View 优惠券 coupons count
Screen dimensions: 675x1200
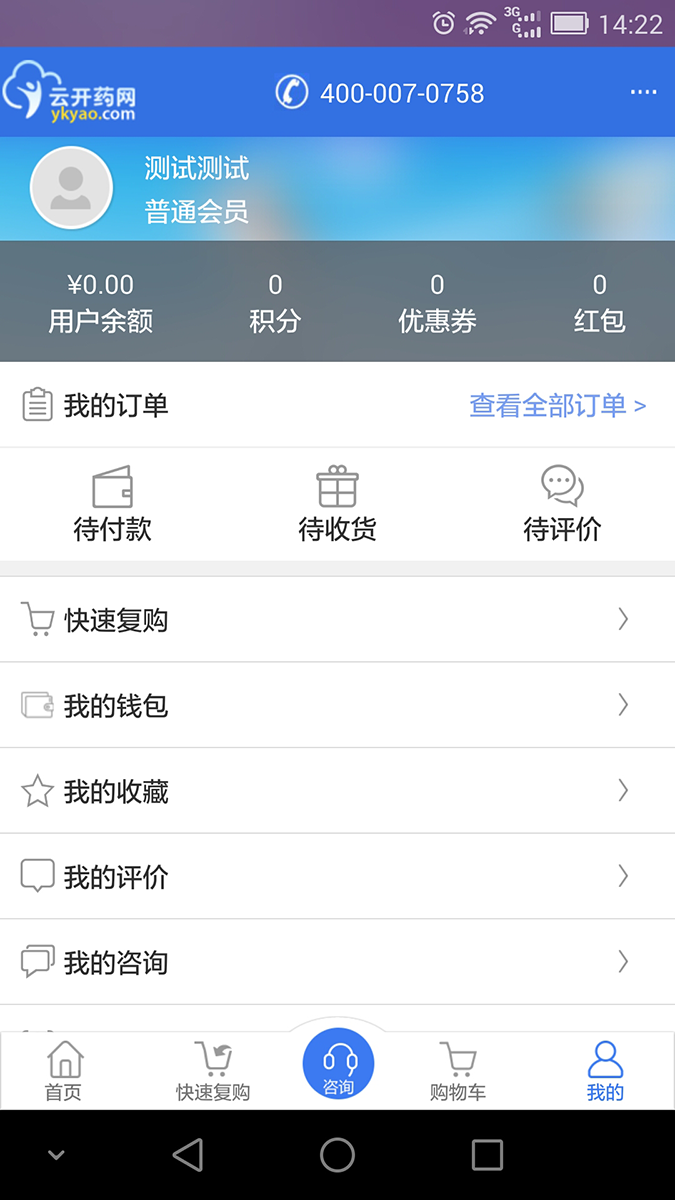437,303
